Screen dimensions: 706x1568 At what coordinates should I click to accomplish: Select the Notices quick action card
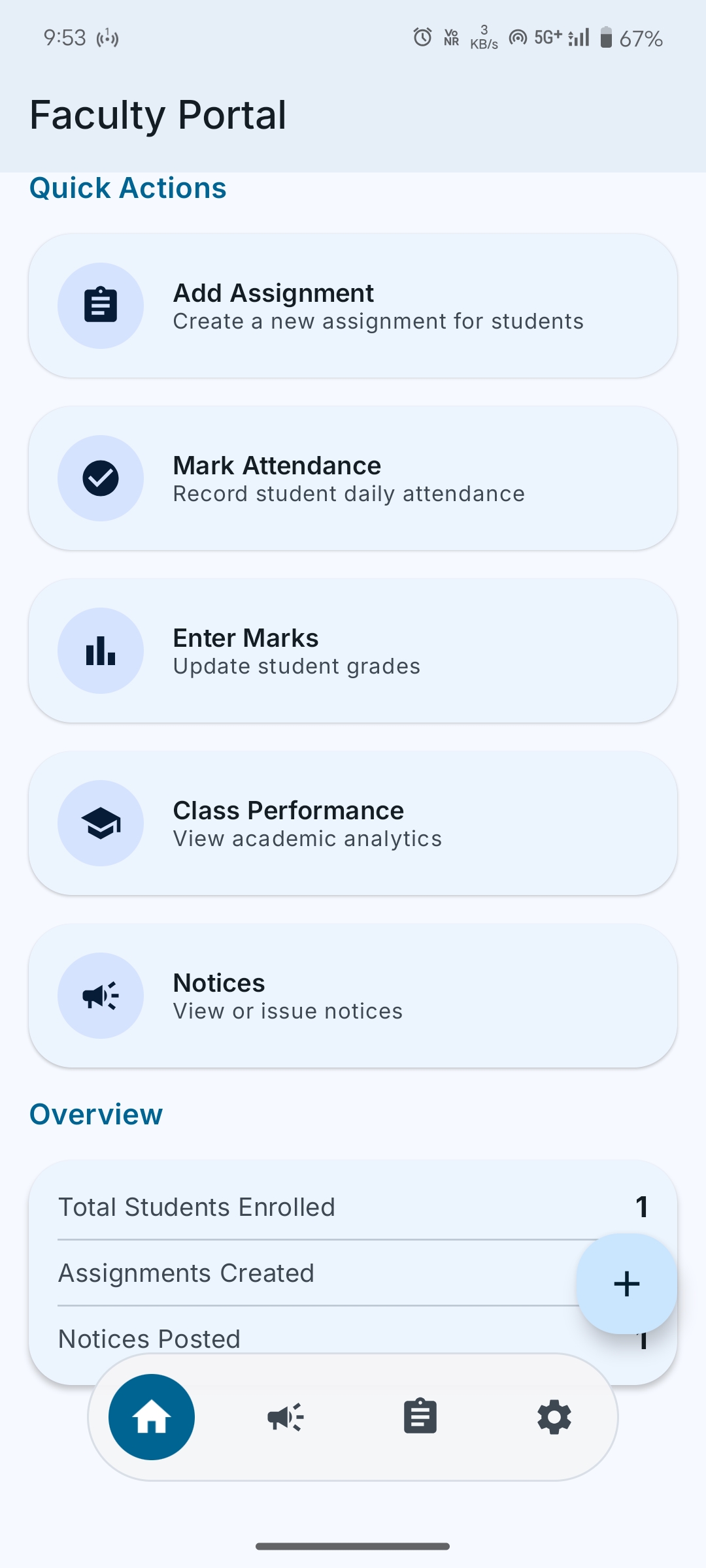point(353,995)
